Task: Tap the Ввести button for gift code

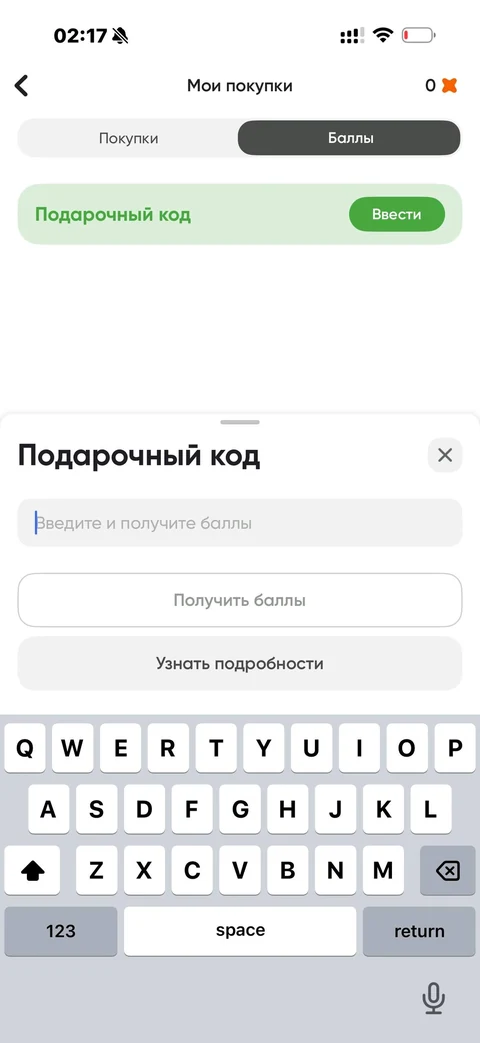Action: (396, 214)
